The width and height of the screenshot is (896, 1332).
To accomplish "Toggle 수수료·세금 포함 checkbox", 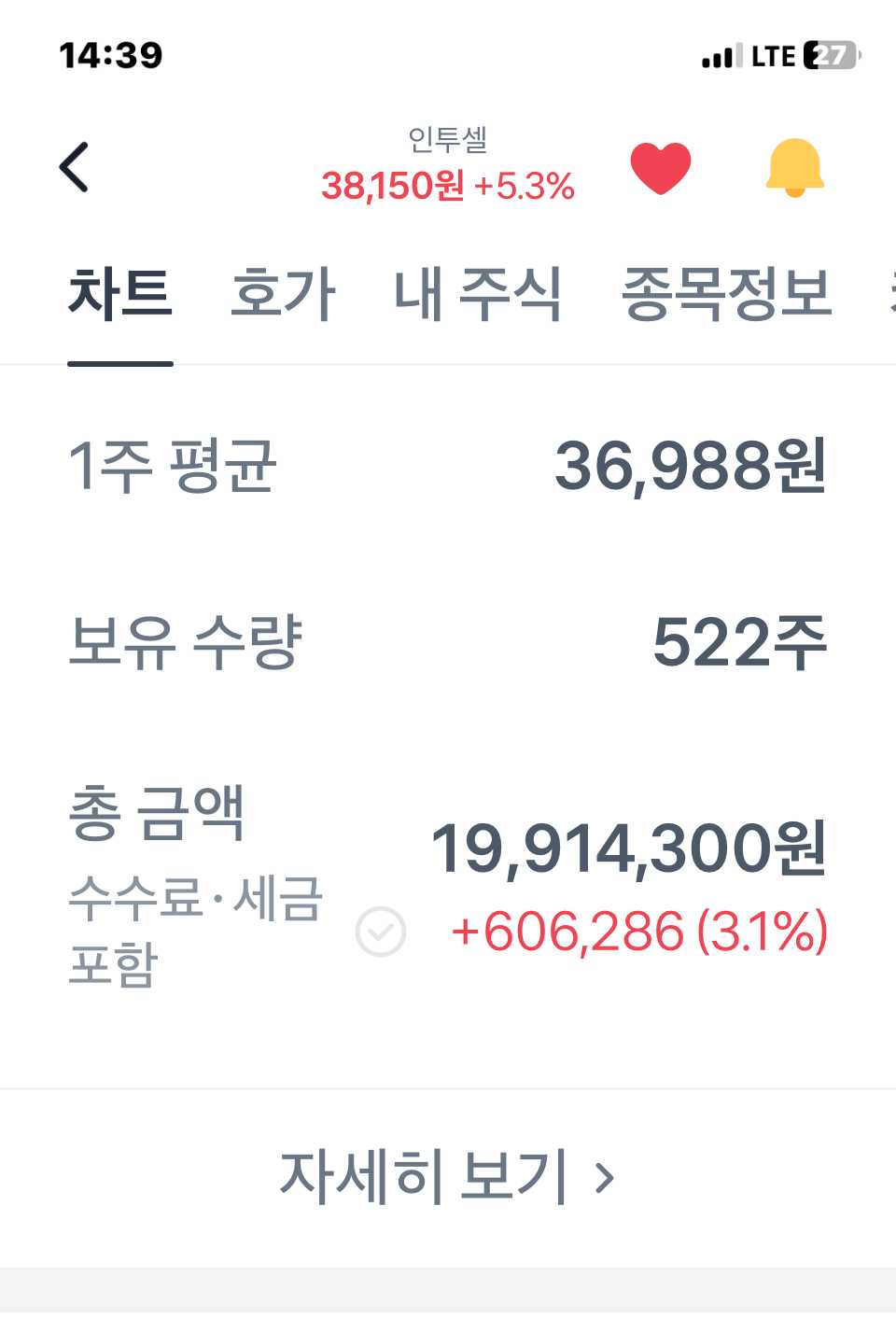I will click(381, 931).
